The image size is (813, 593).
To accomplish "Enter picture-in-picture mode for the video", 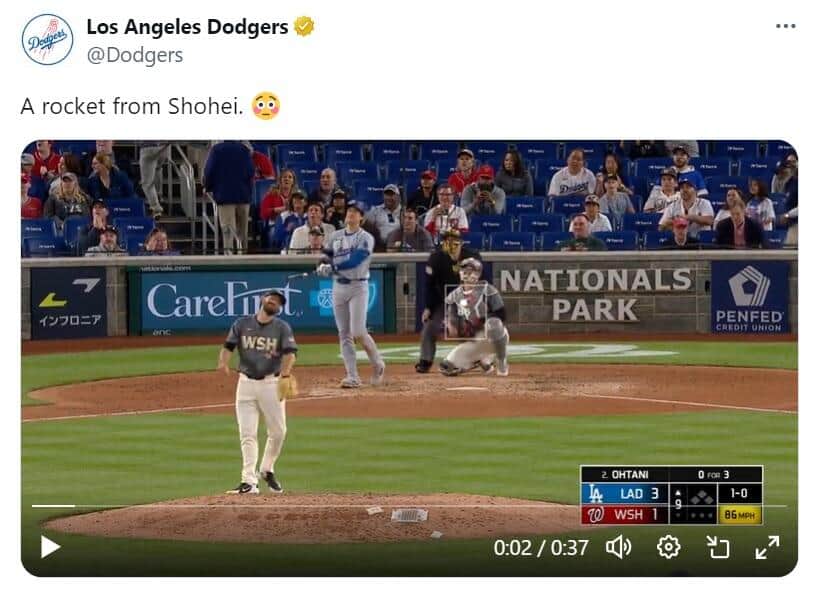I will pyautogui.click(x=717, y=547).
